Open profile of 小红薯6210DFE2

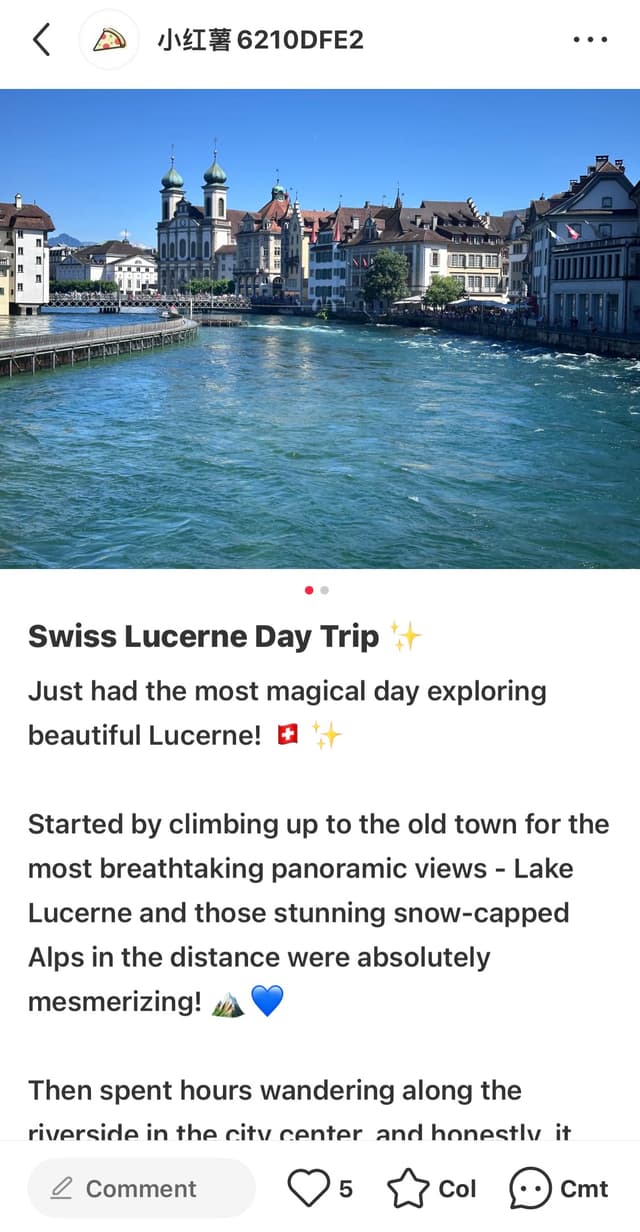coord(260,40)
